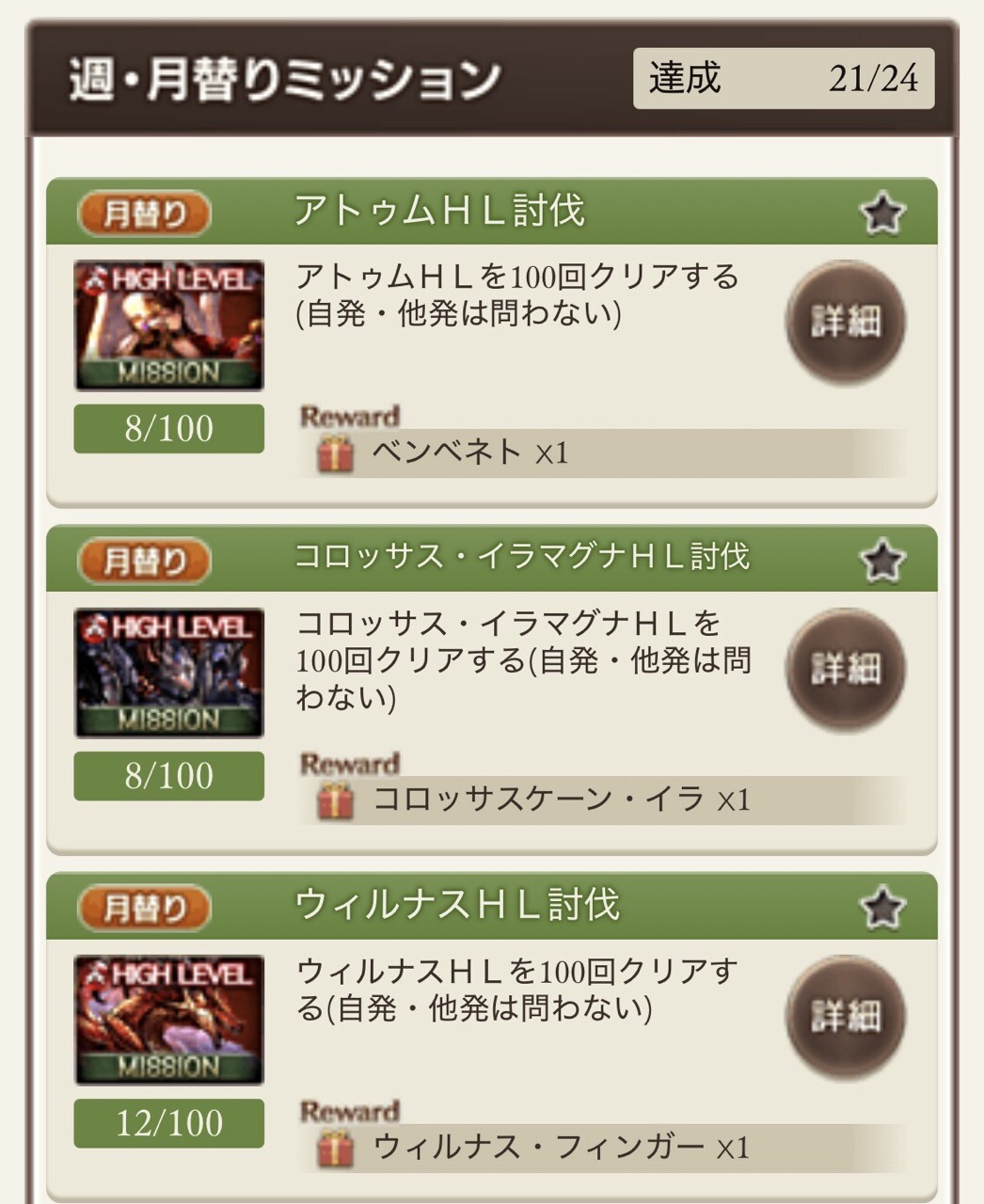This screenshot has width=984, height=1204.
Task: Open 詳細 for ウィルナスHL討伐 mission
Action: click(845, 1016)
